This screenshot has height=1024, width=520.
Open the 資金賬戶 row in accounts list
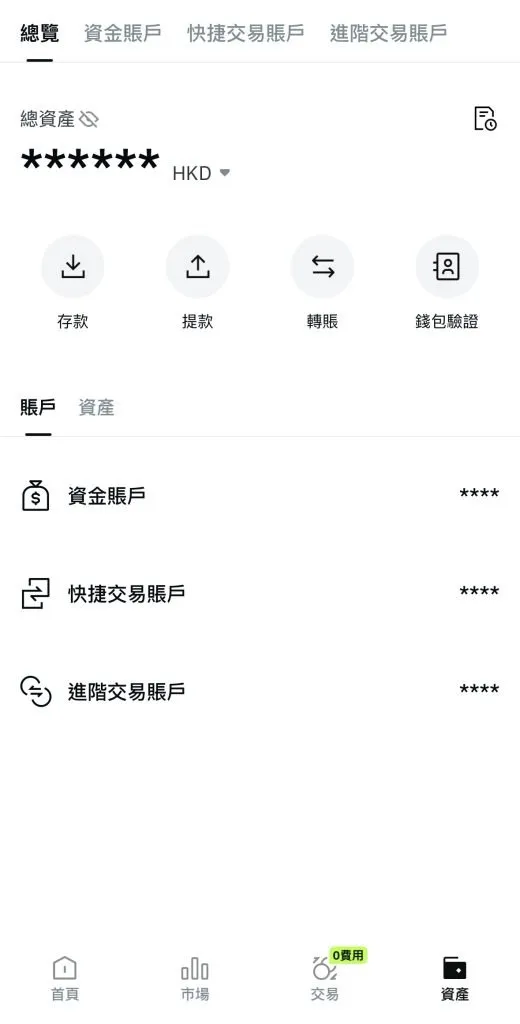[x=260, y=495]
